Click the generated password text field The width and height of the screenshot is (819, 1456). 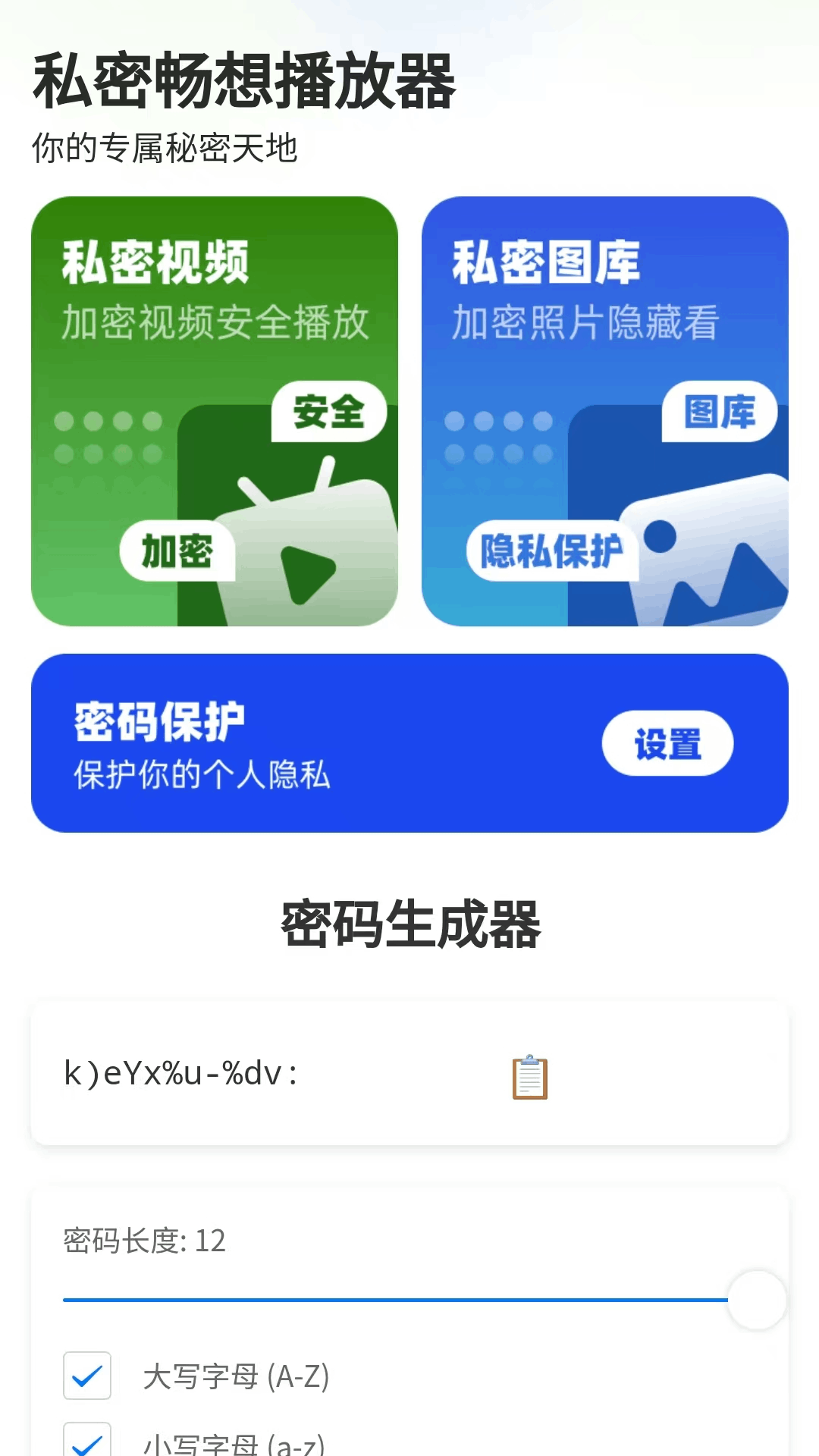pyautogui.click(x=227, y=1075)
